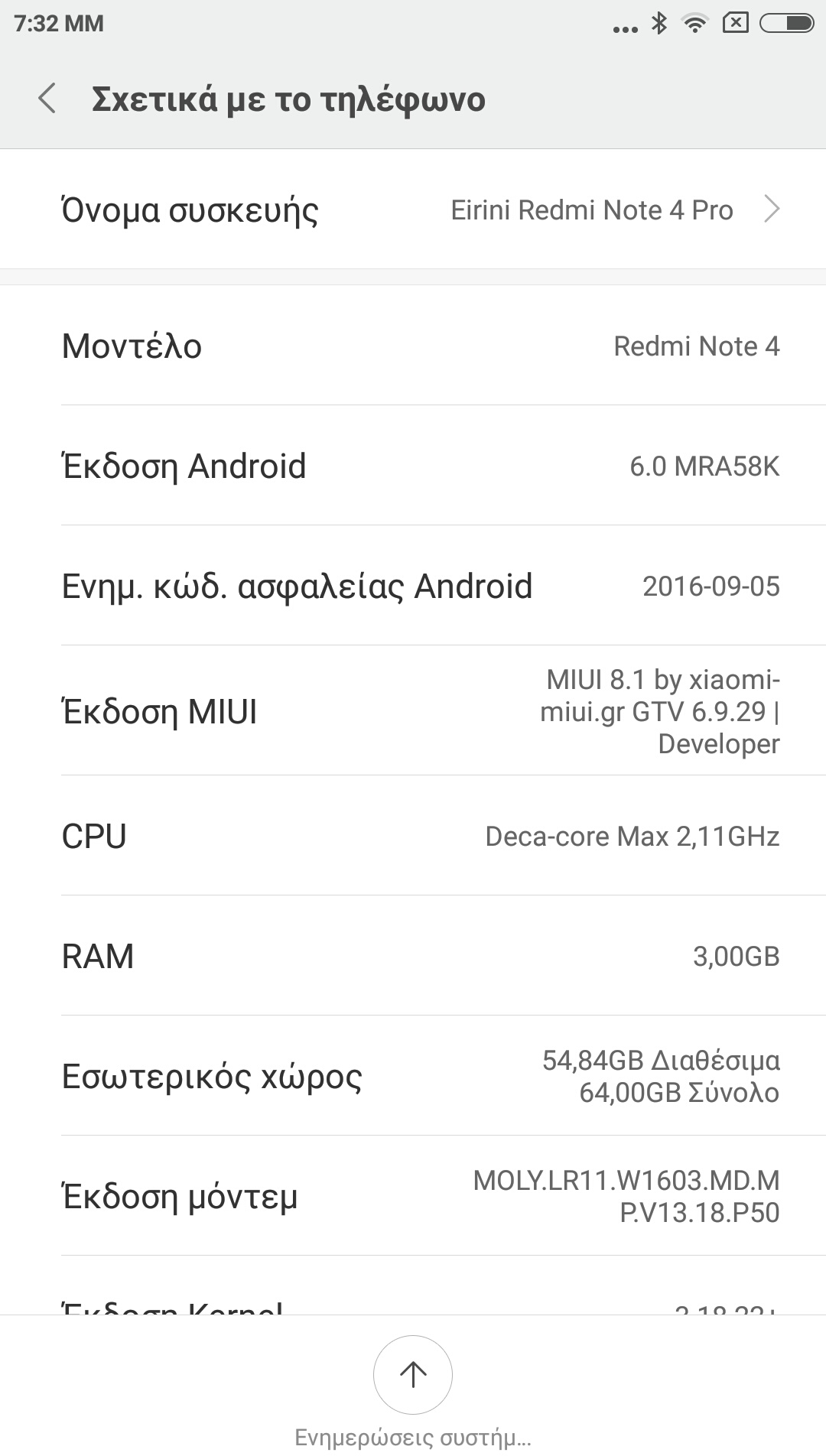The height and width of the screenshot is (1456, 826).
Task: Tap the Έκδοση MIUI row
Action: (413, 711)
